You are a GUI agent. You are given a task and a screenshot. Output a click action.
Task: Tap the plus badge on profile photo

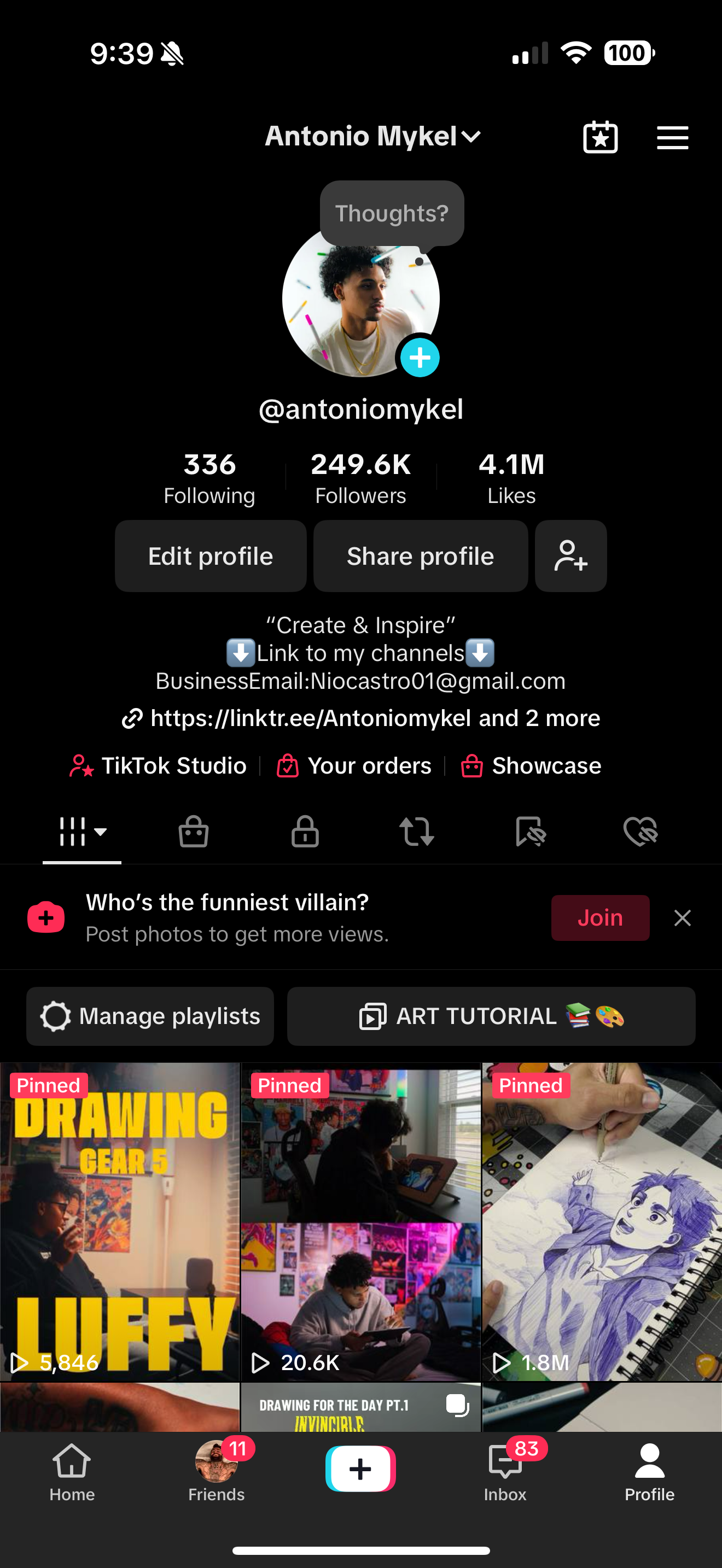(x=420, y=358)
